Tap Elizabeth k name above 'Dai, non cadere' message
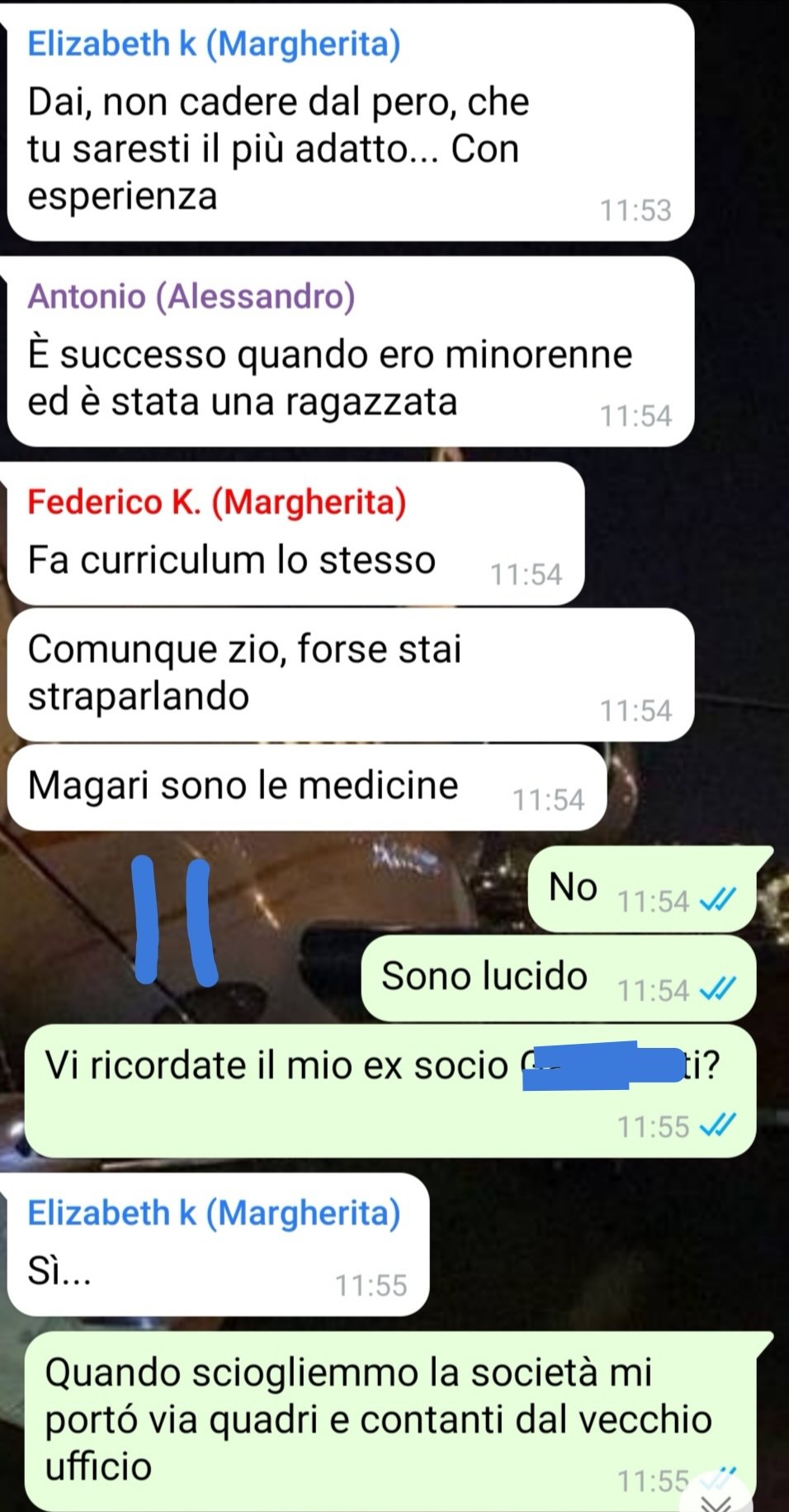789x1512 pixels. (x=214, y=43)
